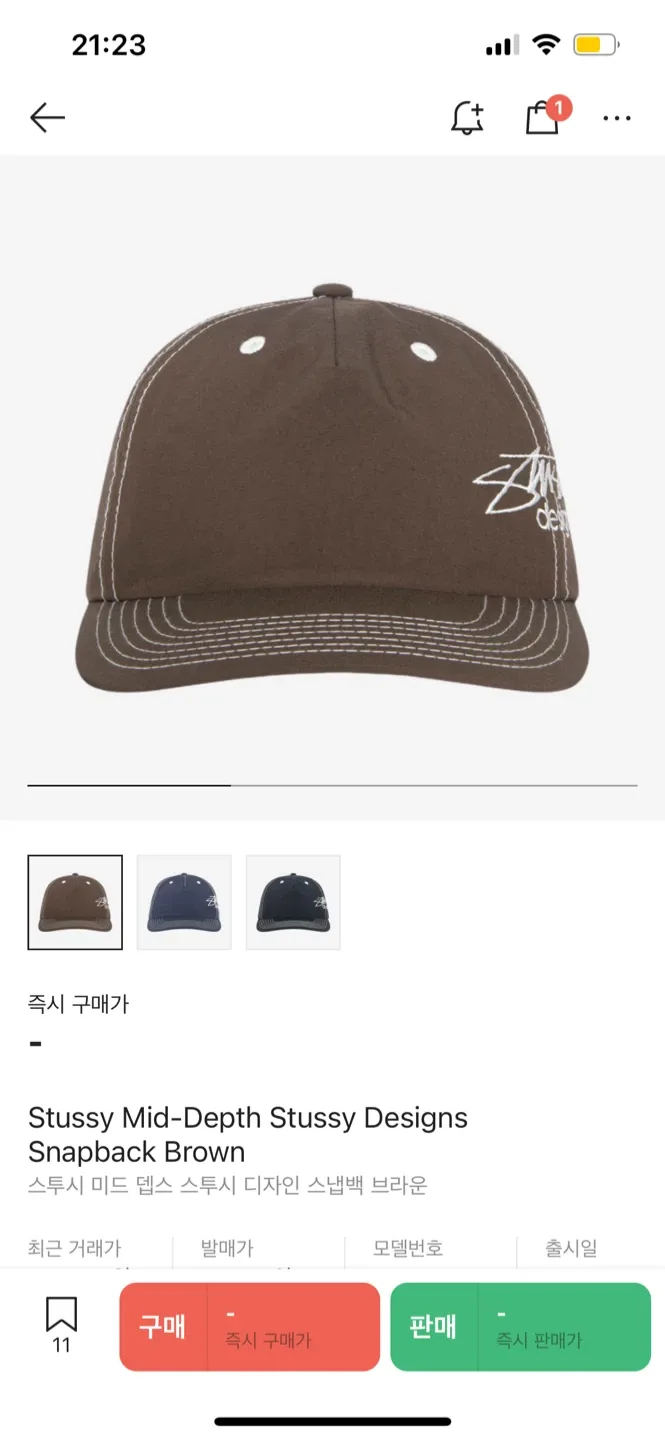Bookmark this Stussy snapback
The width and height of the screenshot is (665, 1440).
(x=61, y=1324)
